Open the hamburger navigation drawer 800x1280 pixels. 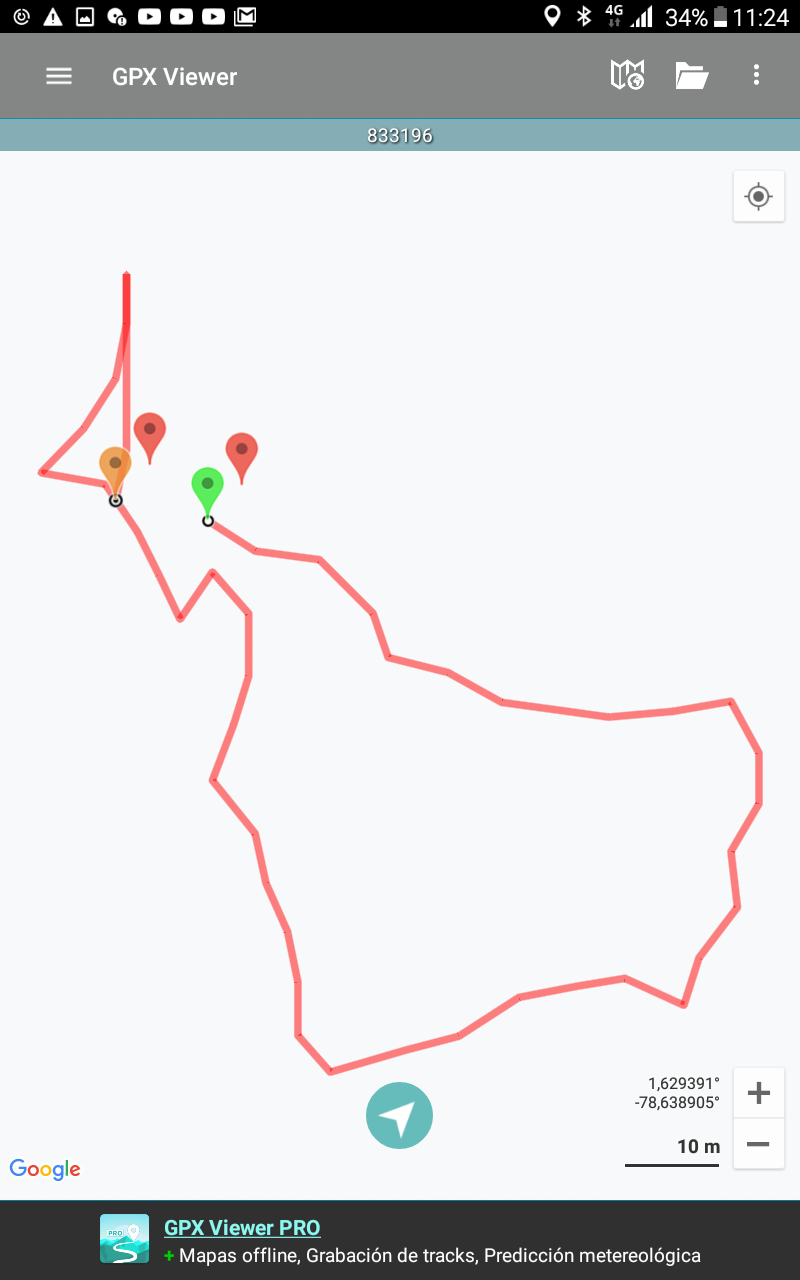59,76
